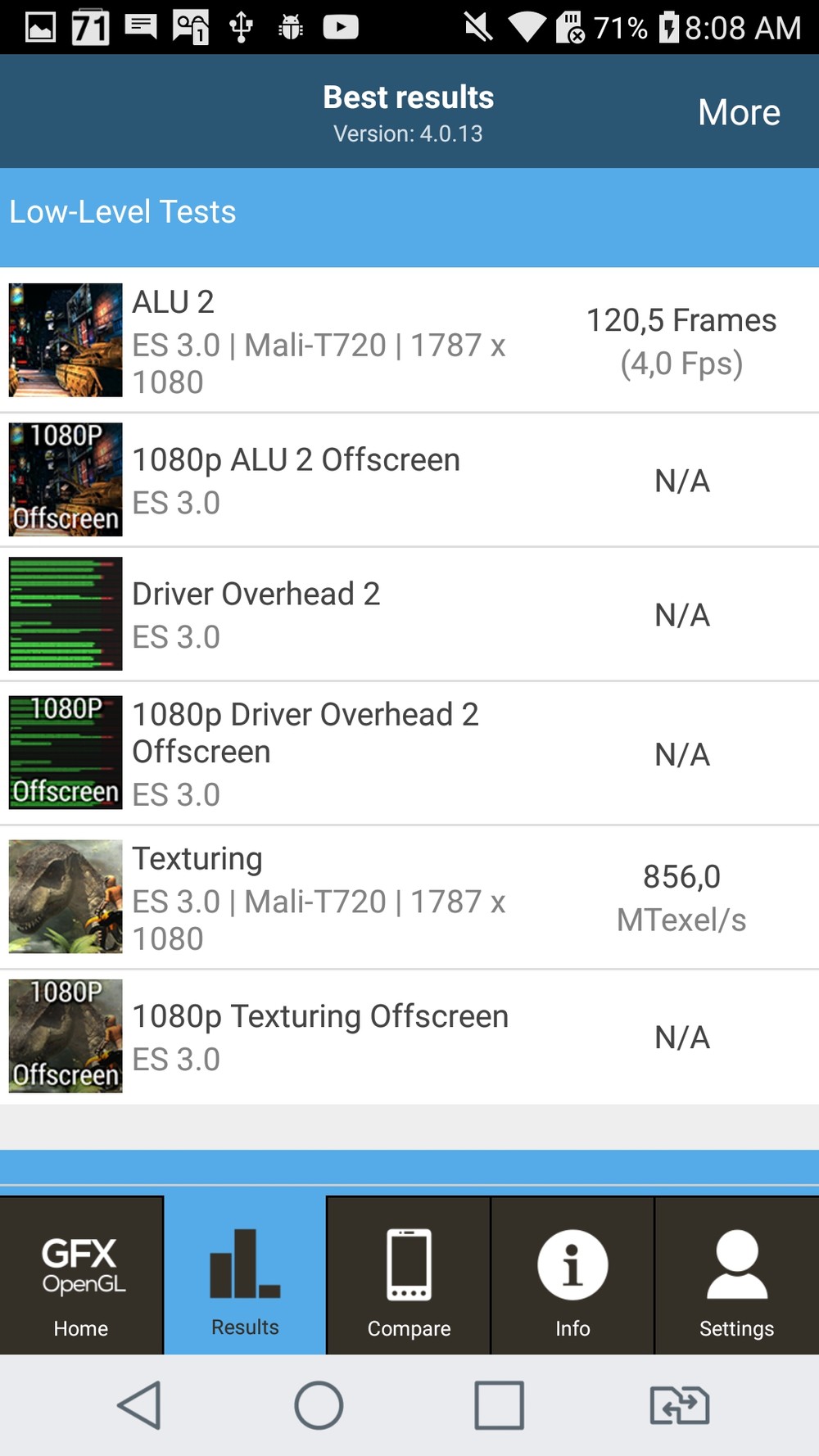Select the 1080p ALU 2 Offscreen row
Image resolution: width=819 pixels, height=1456 pixels.
coord(409,481)
